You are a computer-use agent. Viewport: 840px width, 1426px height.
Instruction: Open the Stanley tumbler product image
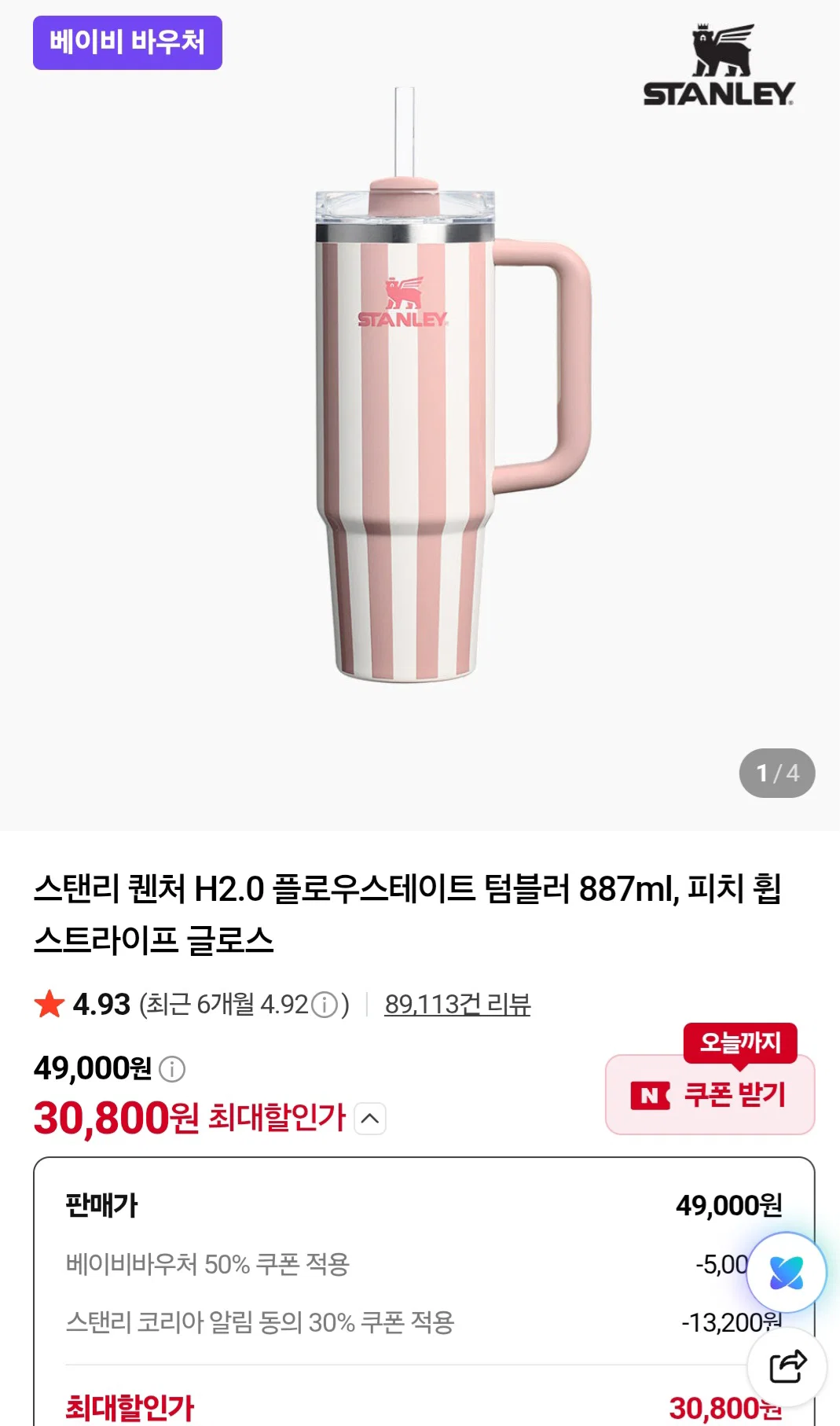tap(420, 415)
